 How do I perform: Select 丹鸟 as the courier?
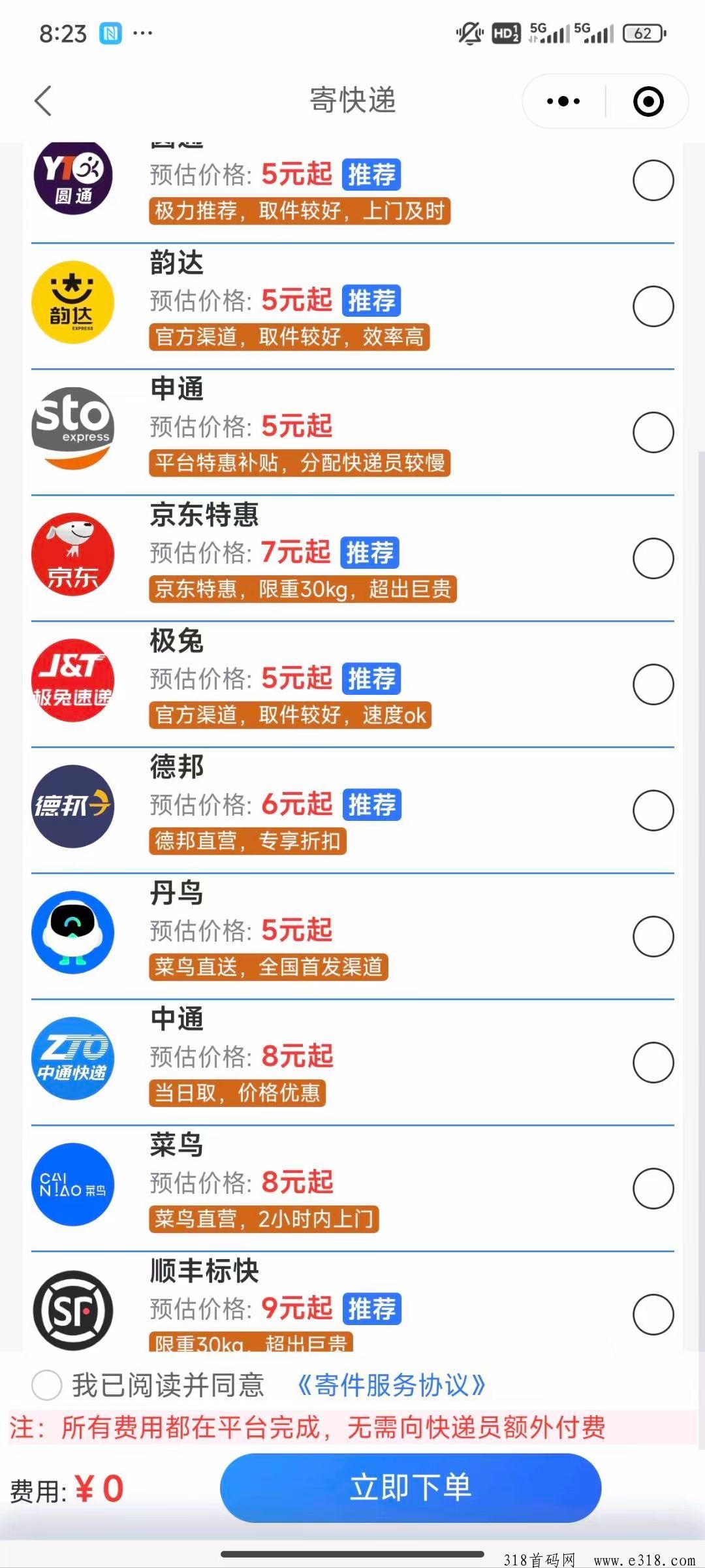pos(653,936)
